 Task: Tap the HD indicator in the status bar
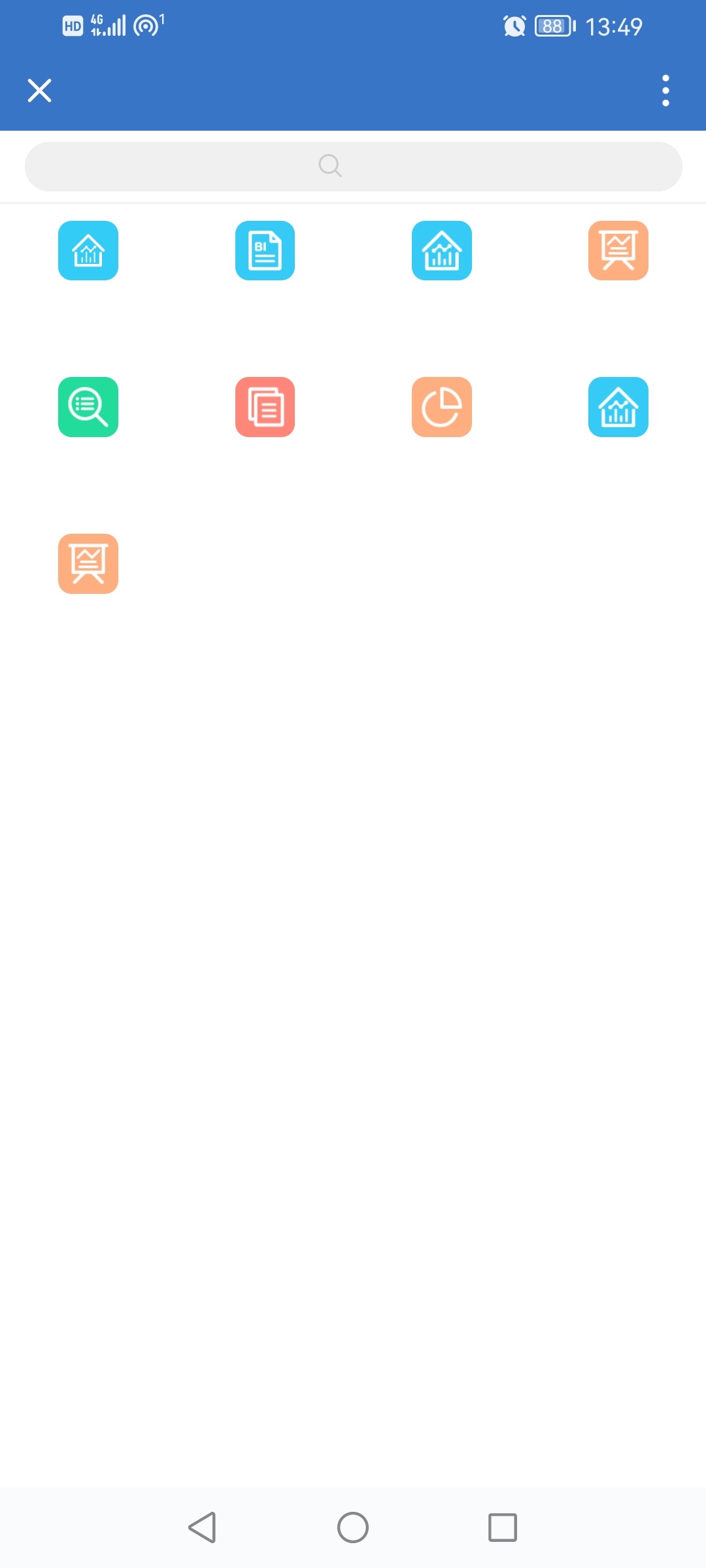tap(72, 26)
